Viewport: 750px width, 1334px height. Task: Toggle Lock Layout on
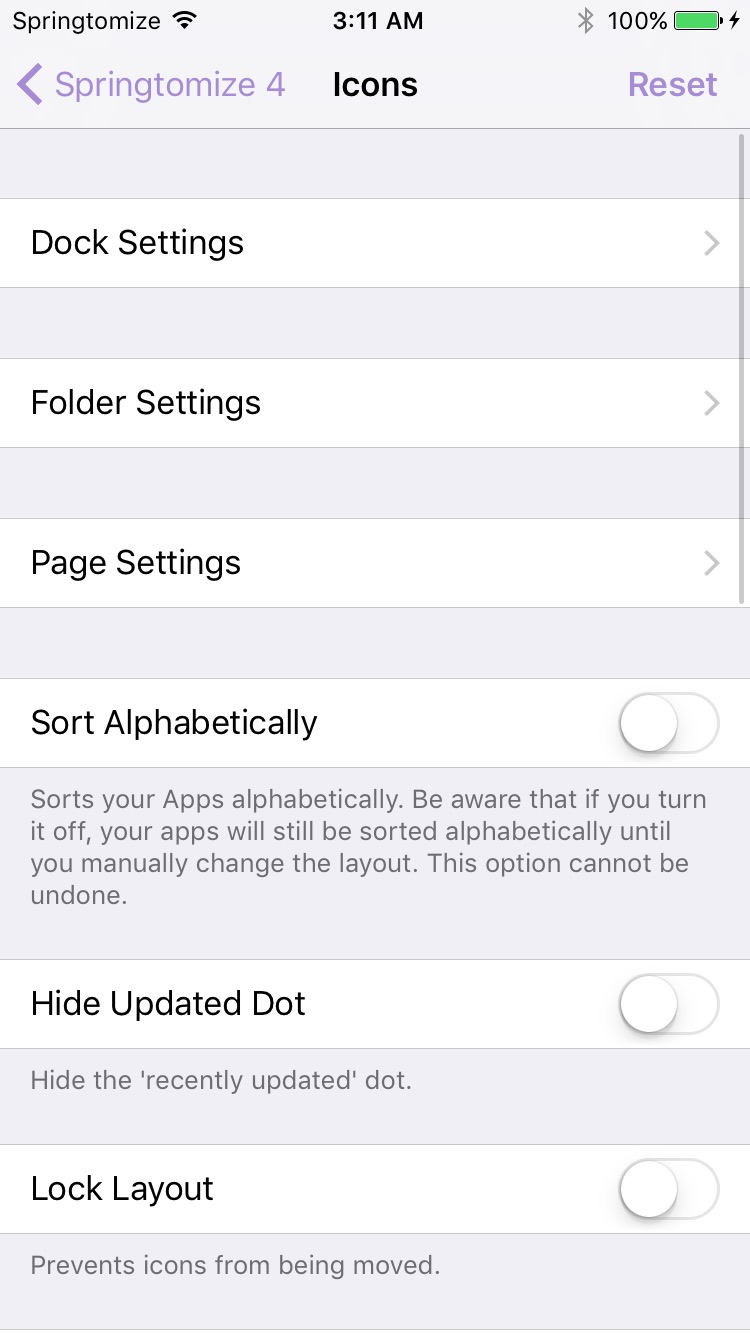[x=668, y=1189]
